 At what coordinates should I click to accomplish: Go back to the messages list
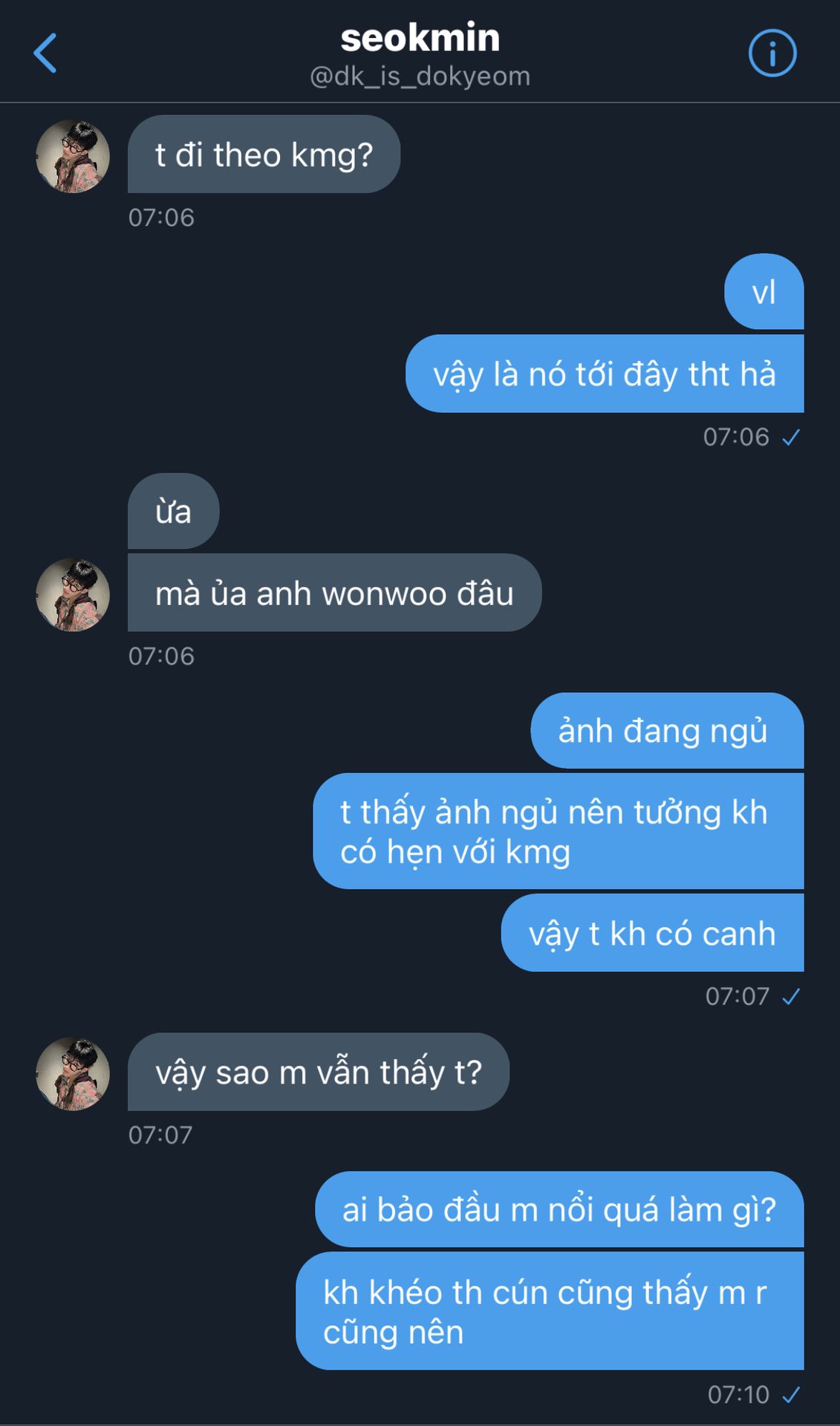tap(45, 53)
